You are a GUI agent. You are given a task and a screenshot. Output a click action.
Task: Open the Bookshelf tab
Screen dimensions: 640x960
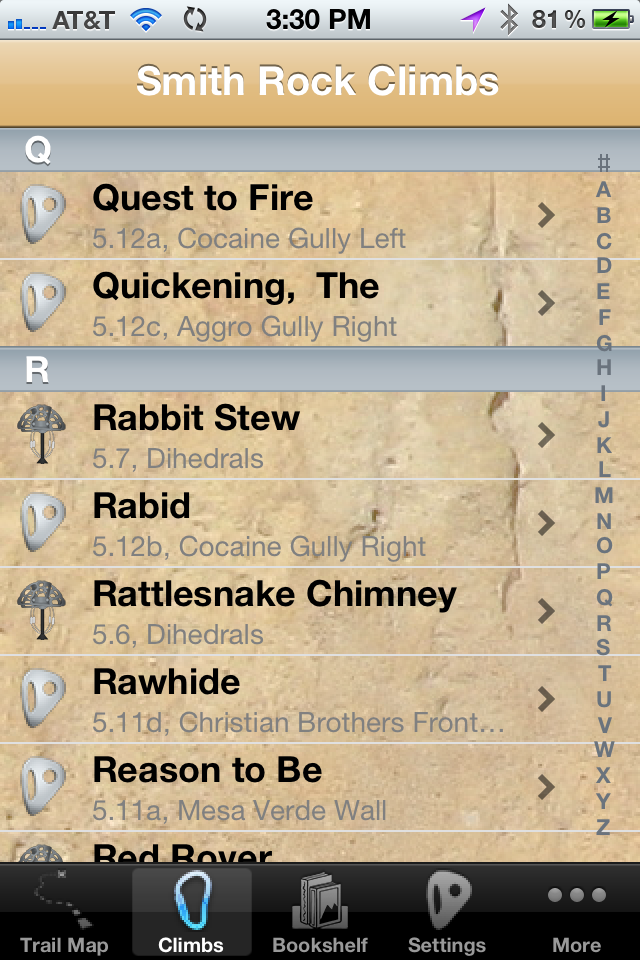click(320, 912)
